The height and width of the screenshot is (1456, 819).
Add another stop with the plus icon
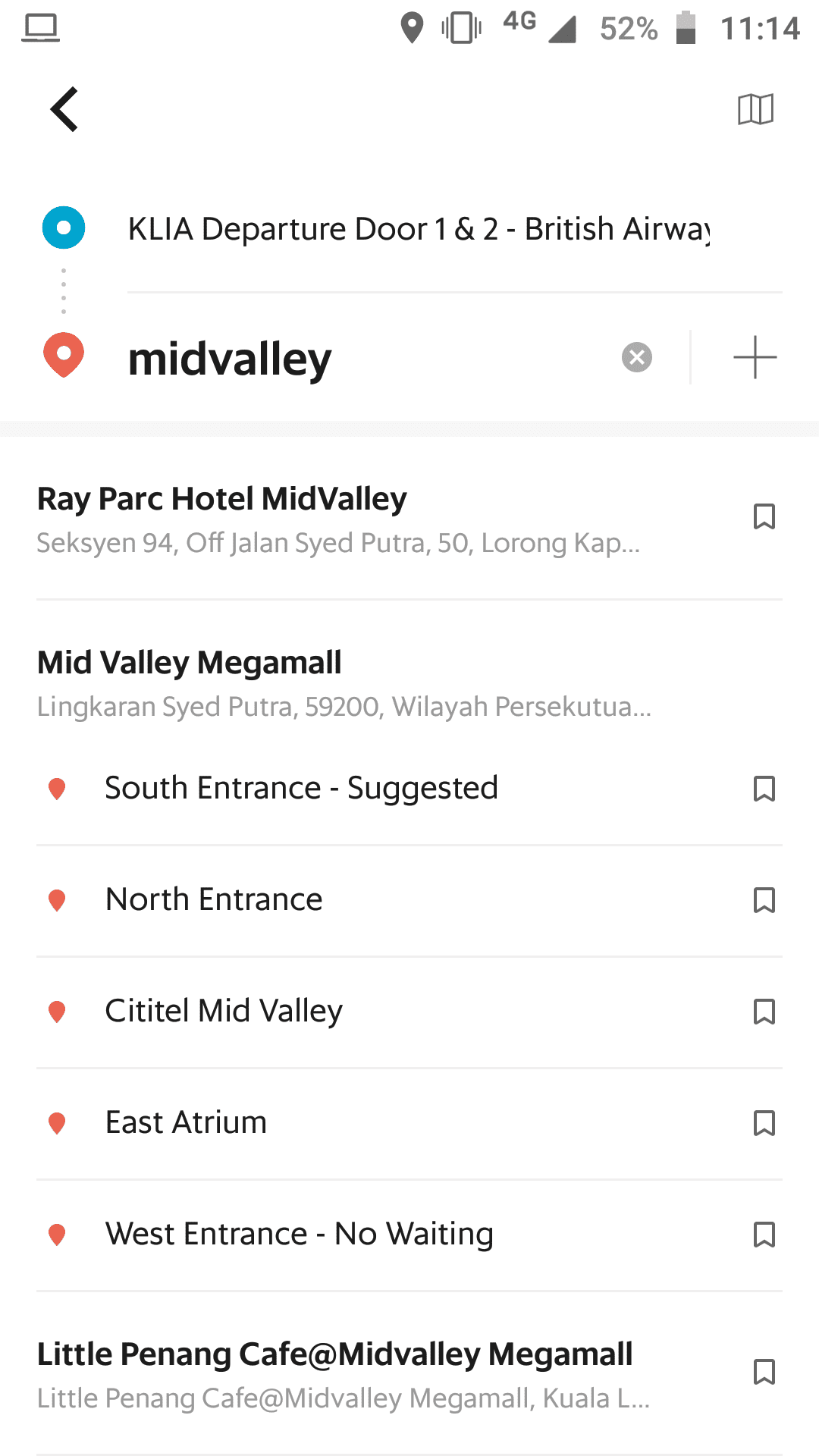[x=755, y=357]
